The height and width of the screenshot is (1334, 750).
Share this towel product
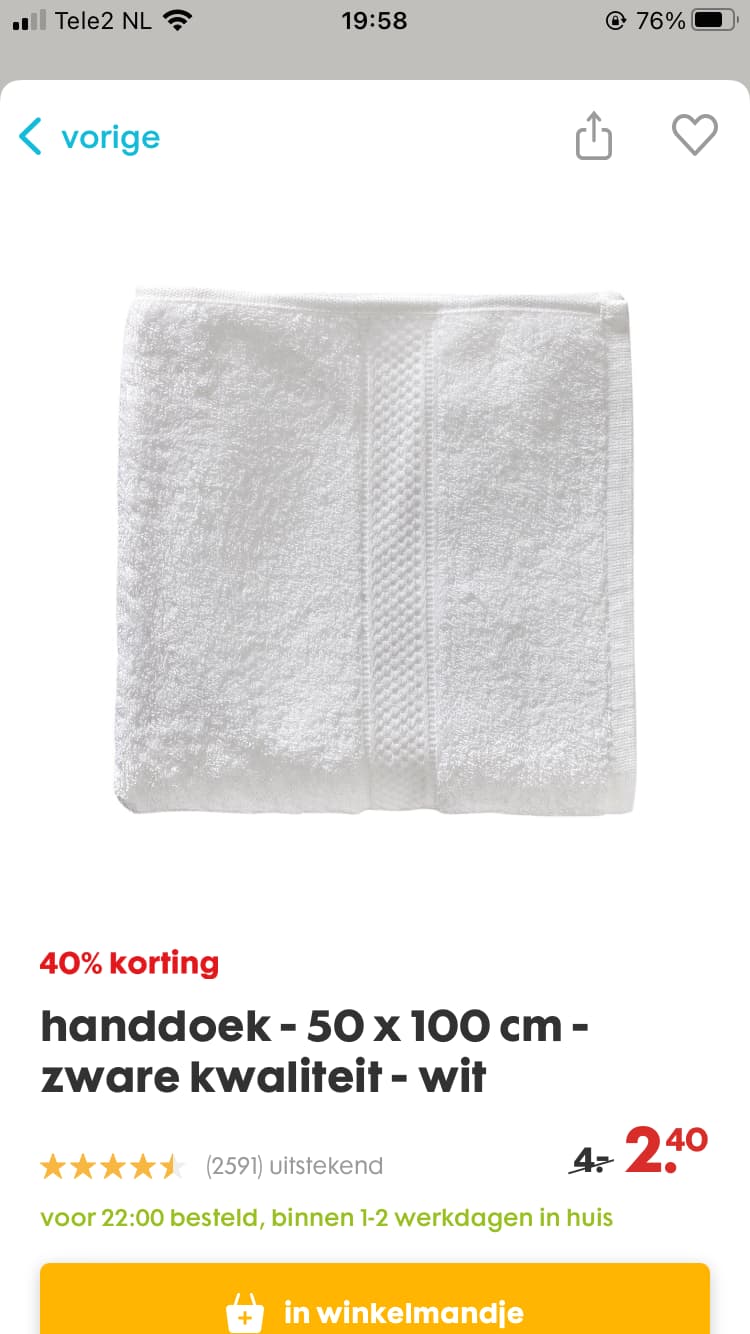pyautogui.click(x=593, y=135)
